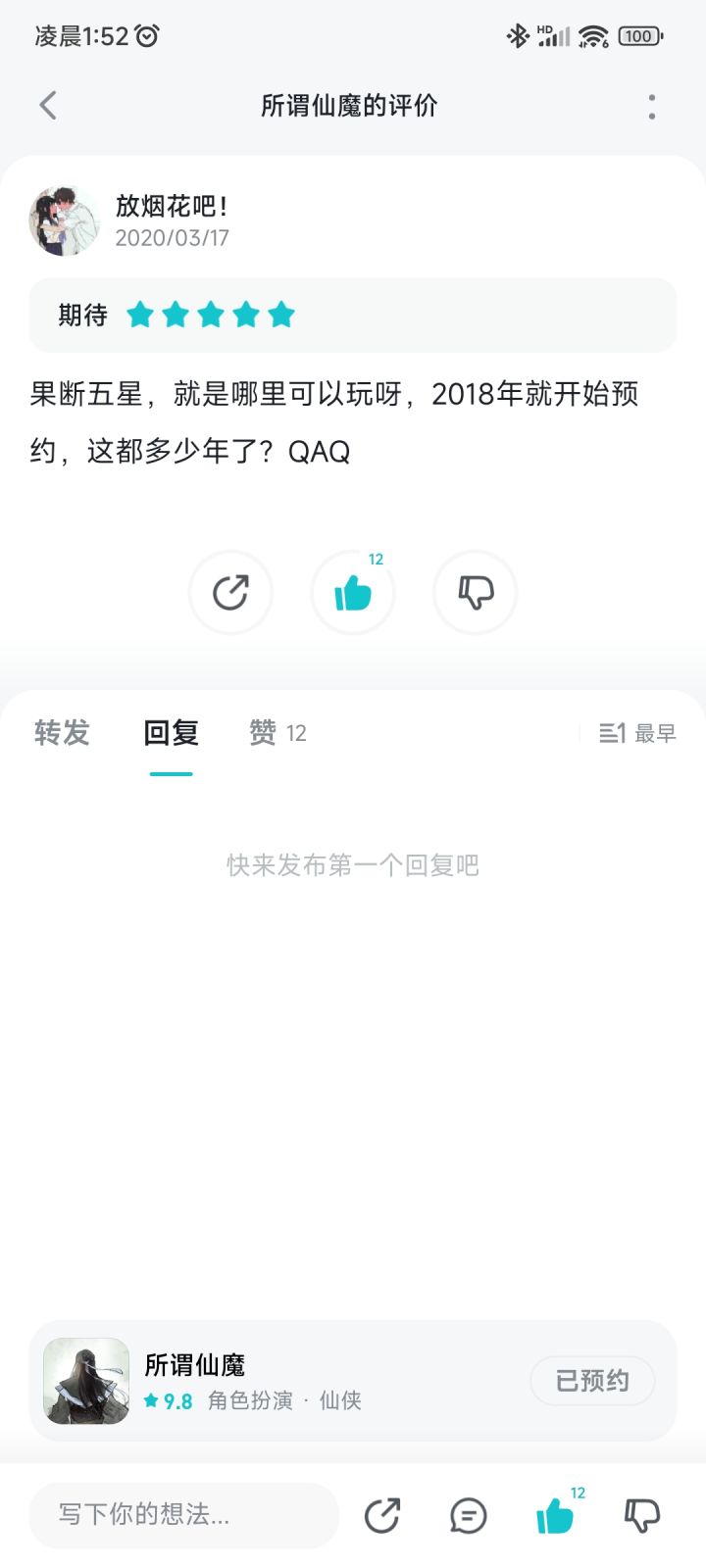
Task: Open the comment icon in bottom bar
Action: tap(468, 1516)
